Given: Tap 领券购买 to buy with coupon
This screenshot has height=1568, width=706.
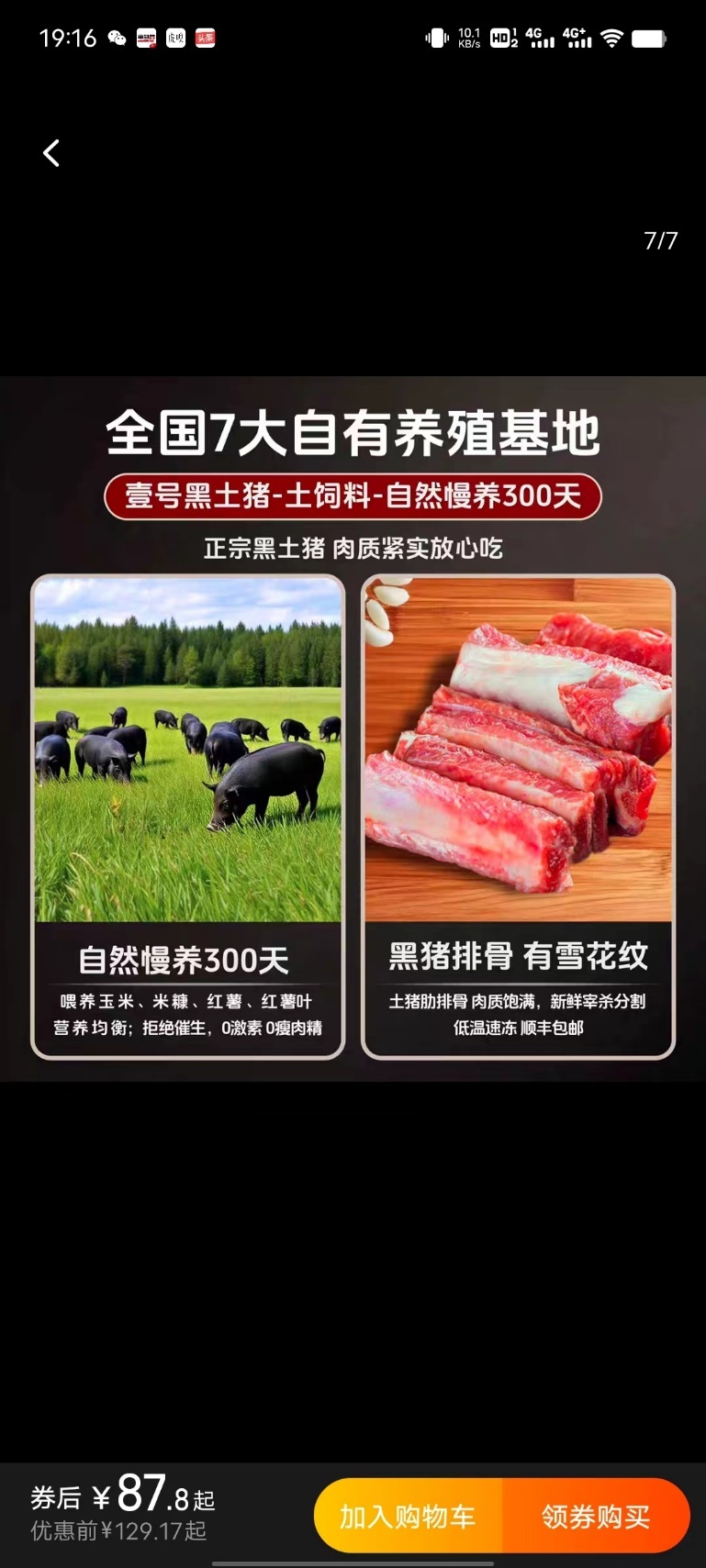Looking at the screenshot, I should click(596, 1516).
